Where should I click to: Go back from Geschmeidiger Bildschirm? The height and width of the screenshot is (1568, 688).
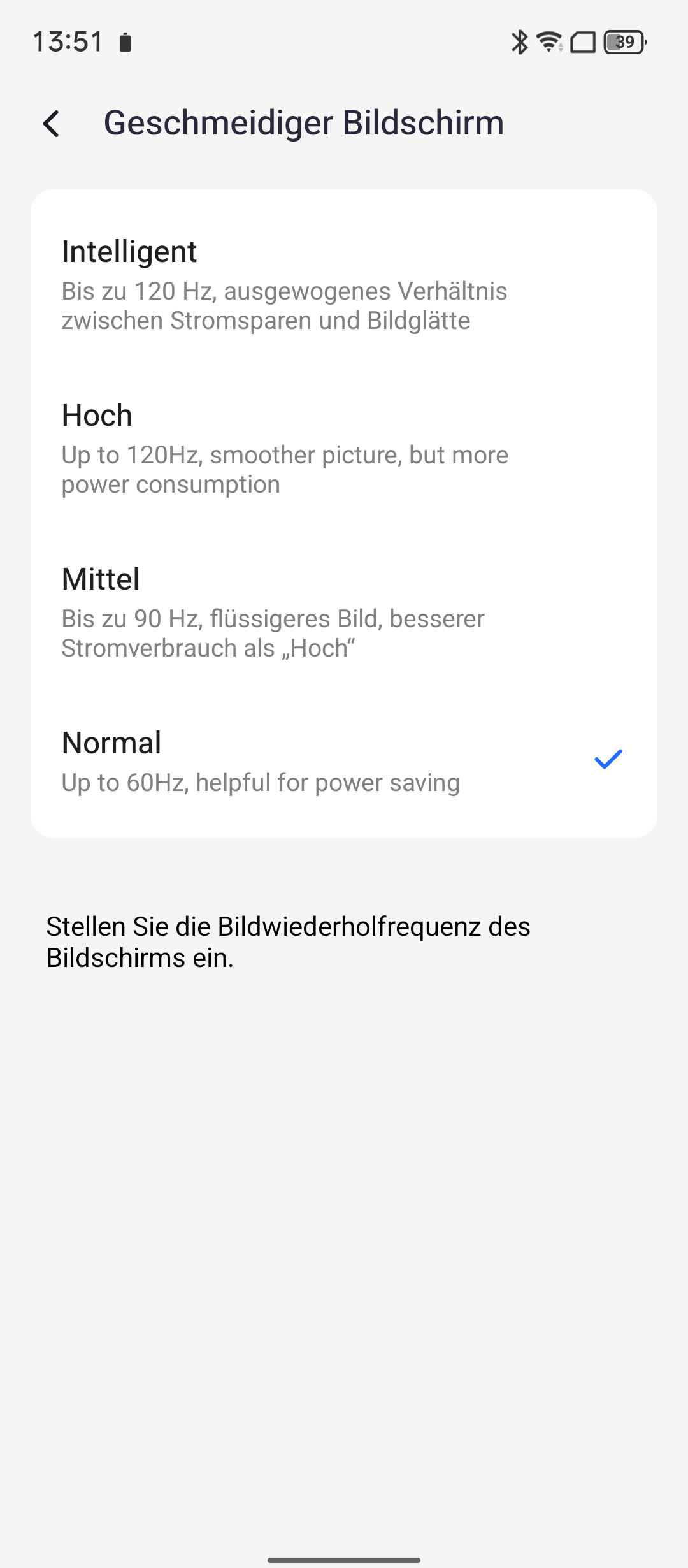pyautogui.click(x=52, y=124)
